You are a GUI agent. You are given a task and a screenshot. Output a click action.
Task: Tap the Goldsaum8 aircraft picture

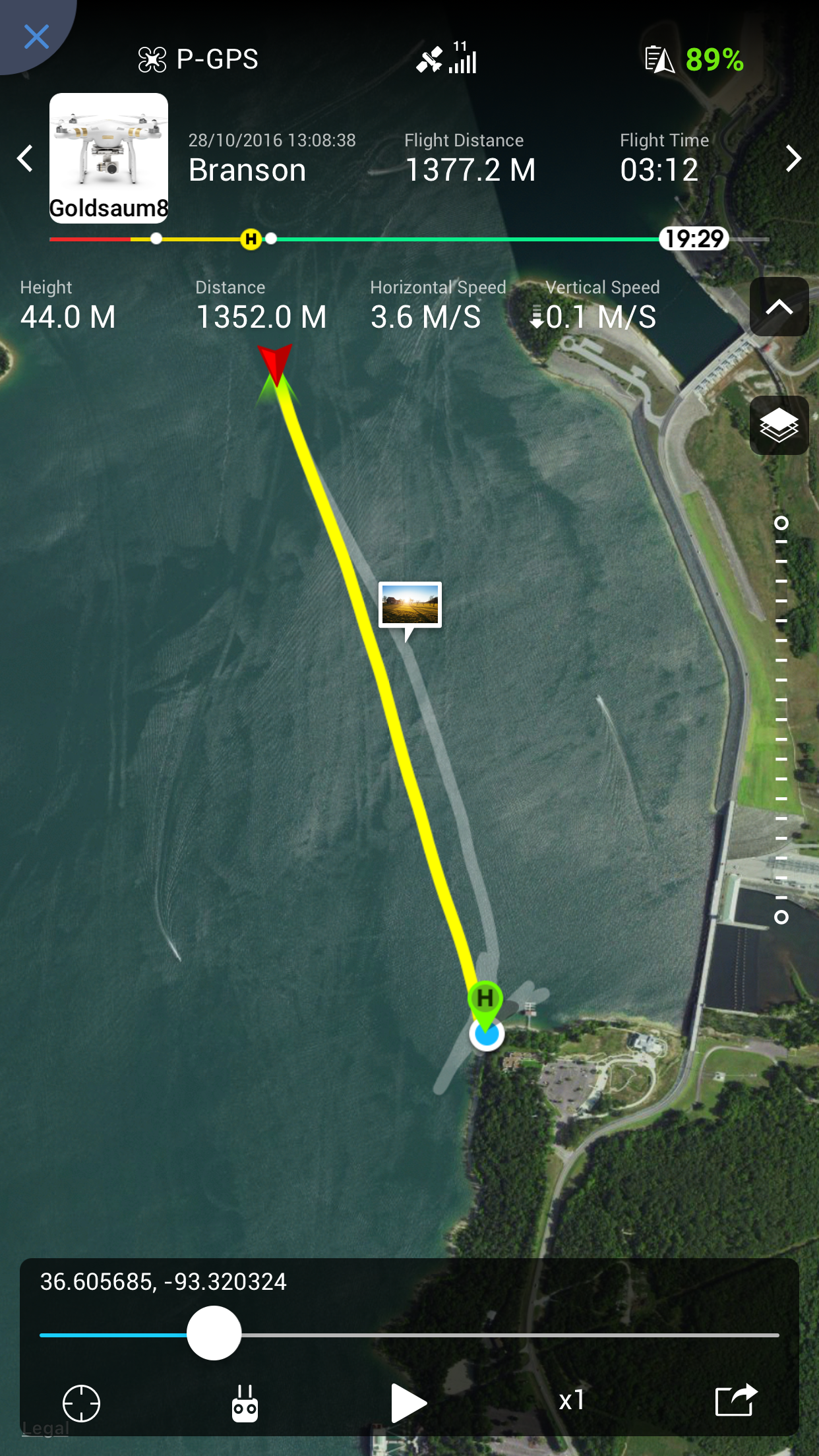point(109,158)
